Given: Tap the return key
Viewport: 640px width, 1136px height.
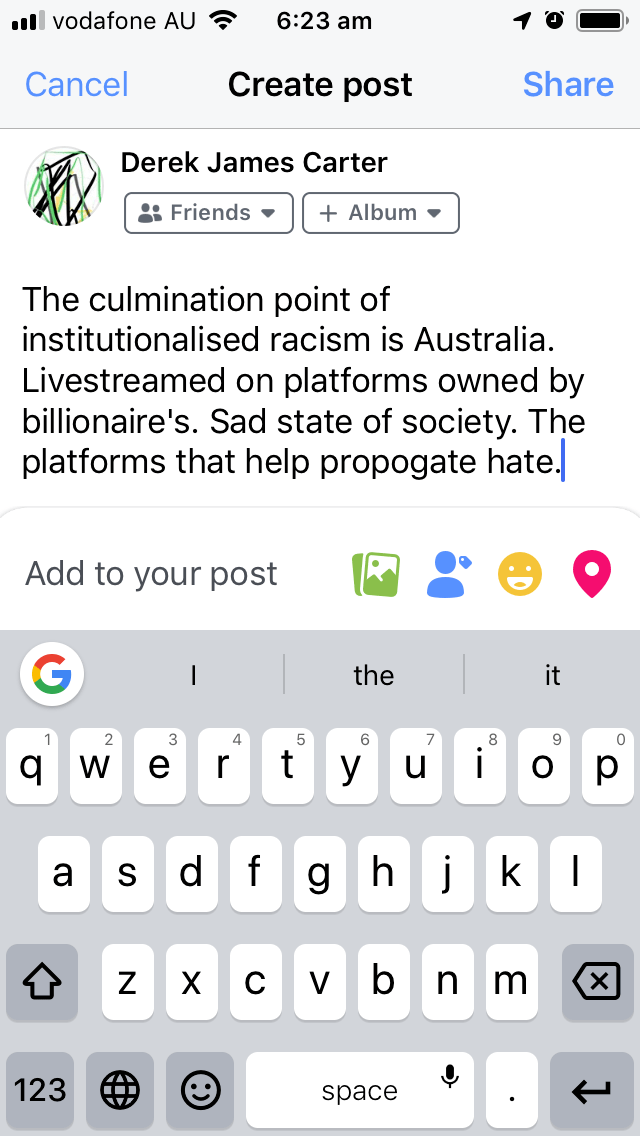Looking at the screenshot, I should point(591,1090).
